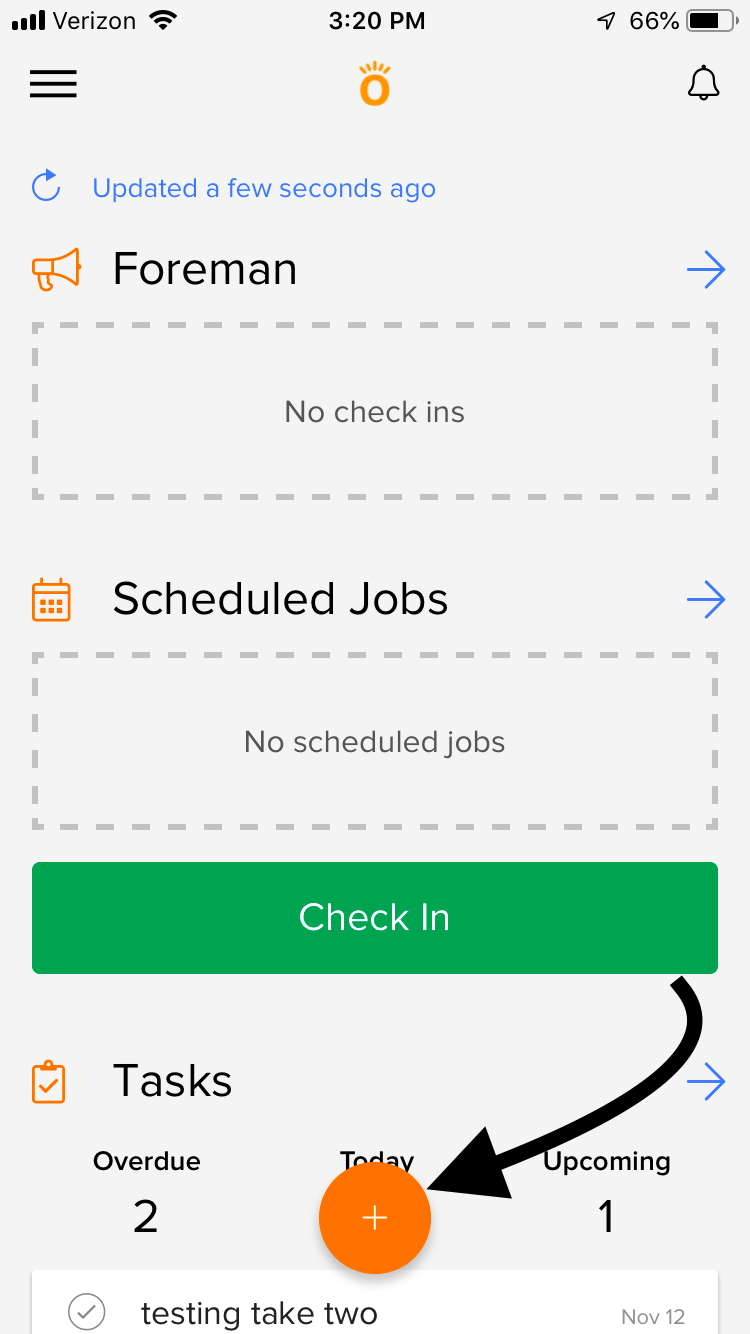Tap the orange plus button

coord(375,1218)
